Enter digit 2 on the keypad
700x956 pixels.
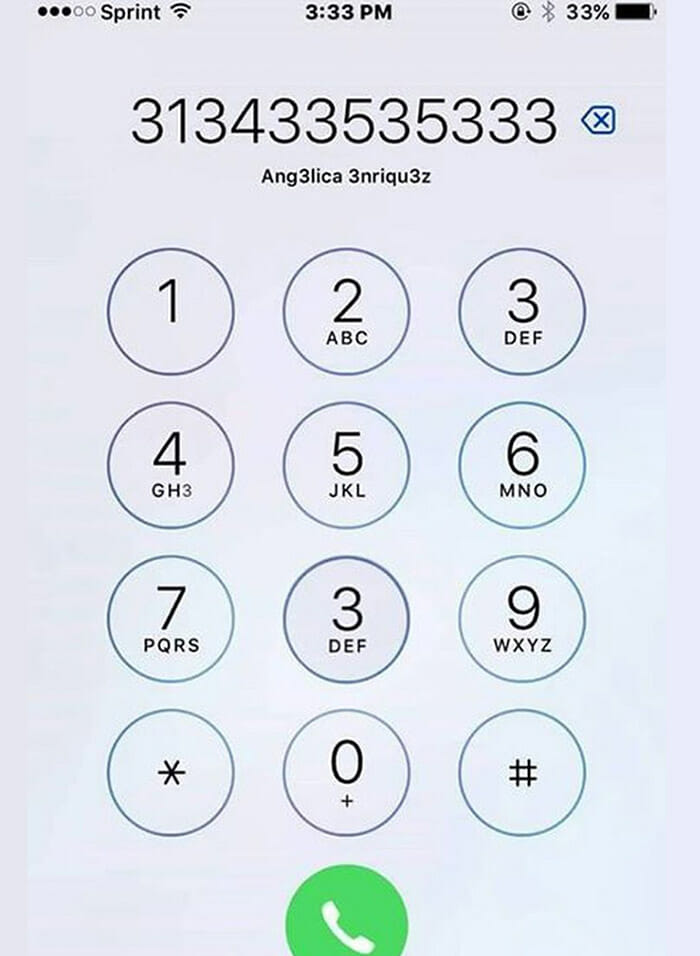point(346,311)
